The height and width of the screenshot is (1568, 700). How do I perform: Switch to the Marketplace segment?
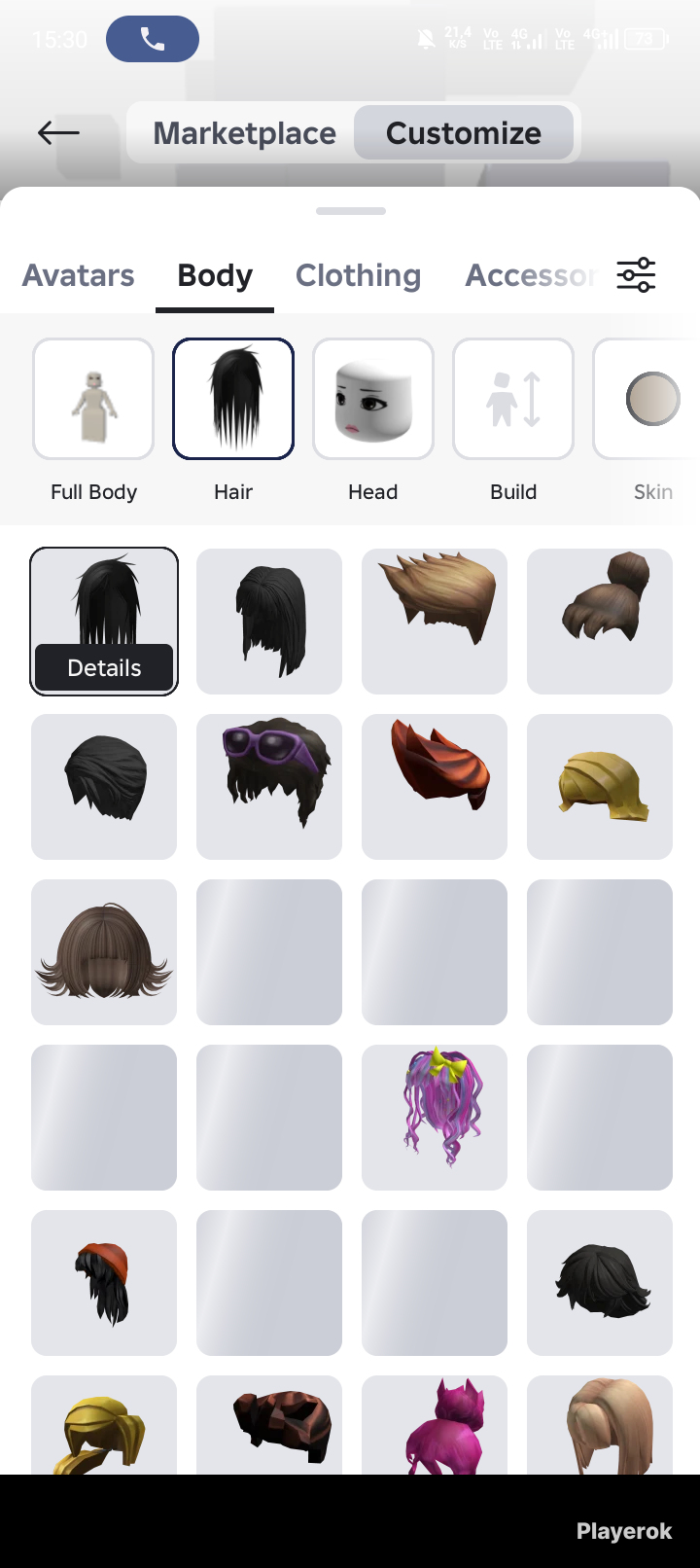click(x=244, y=133)
